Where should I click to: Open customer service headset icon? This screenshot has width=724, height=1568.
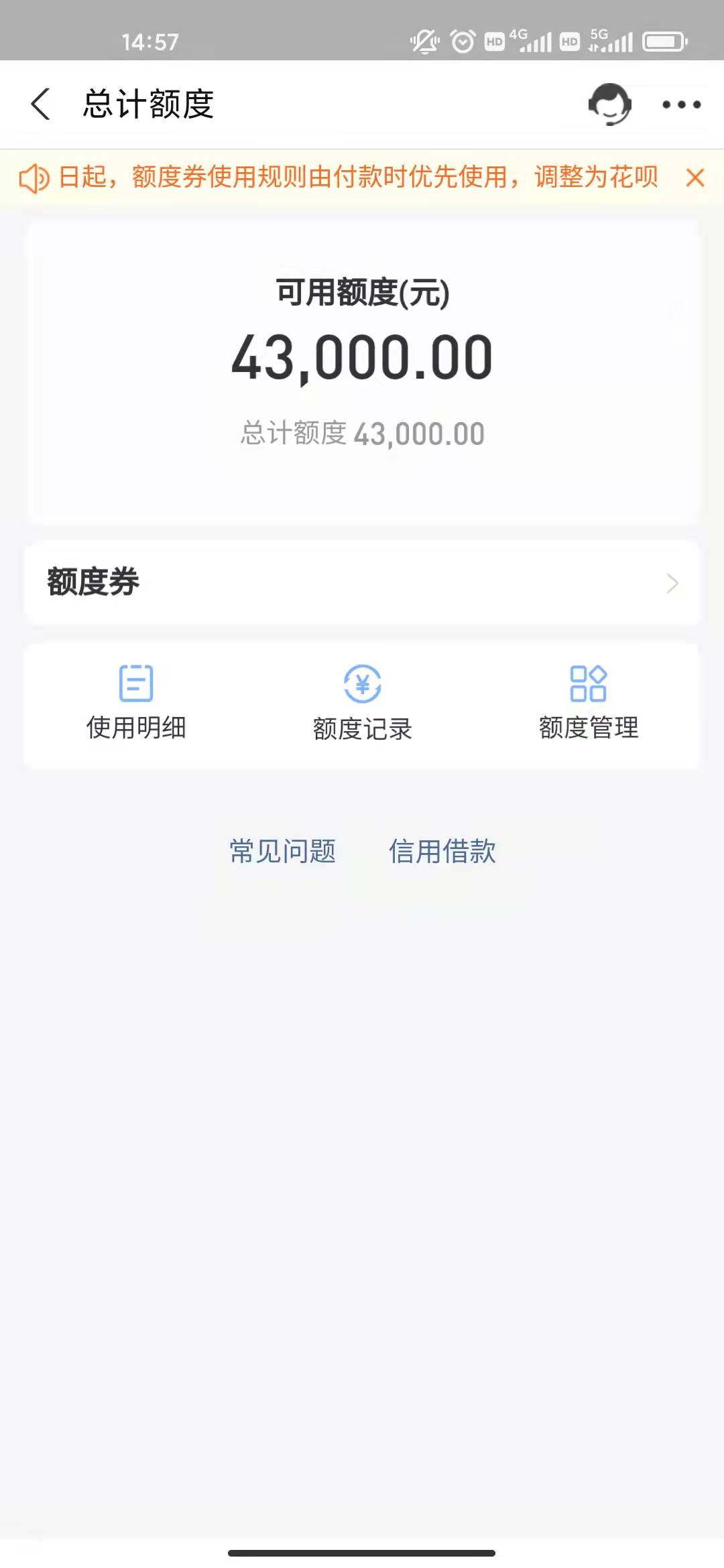(609, 105)
